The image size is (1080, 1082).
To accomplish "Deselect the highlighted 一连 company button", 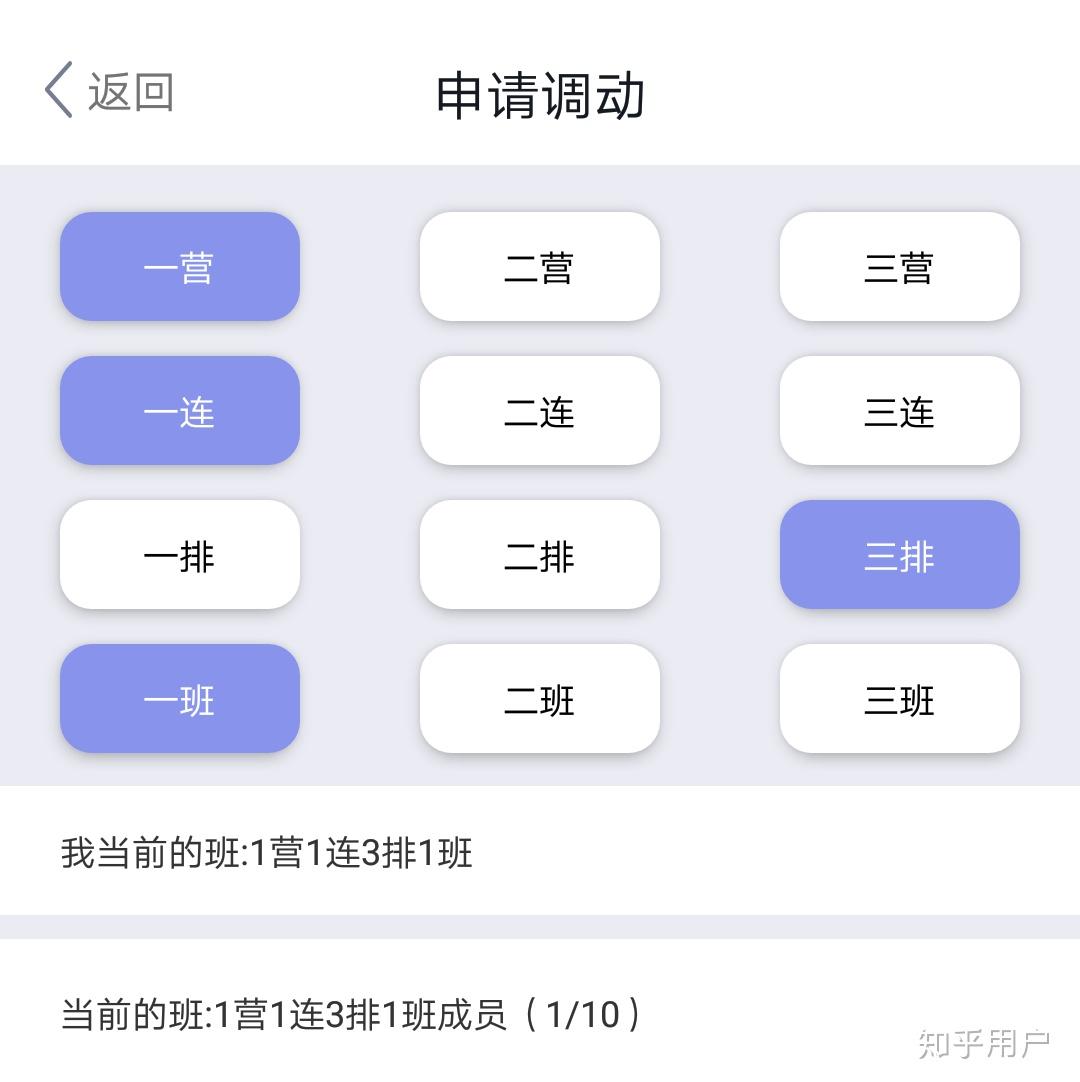I will pos(180,411).
